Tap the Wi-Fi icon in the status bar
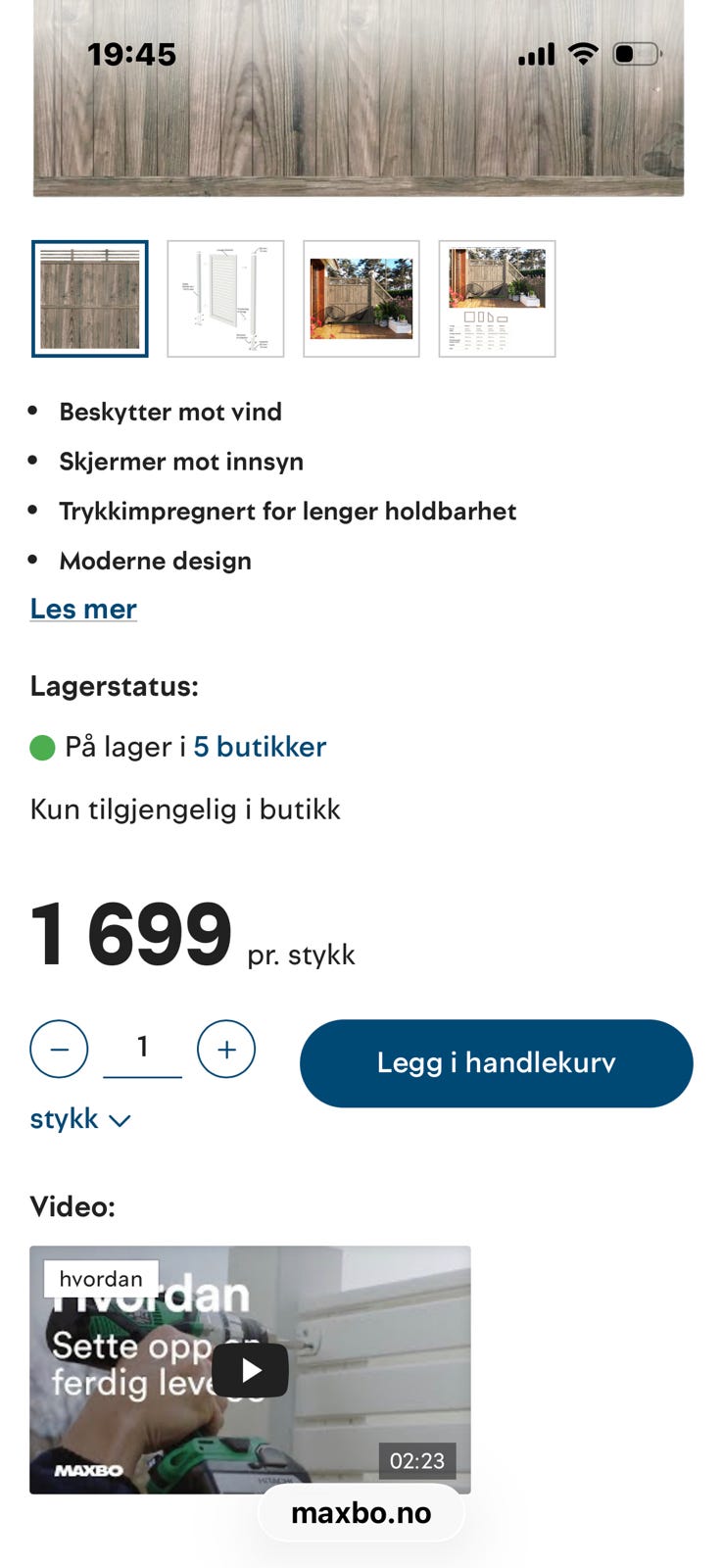The width and height of the screenshot is (723, 1568). tap(582, 54)
